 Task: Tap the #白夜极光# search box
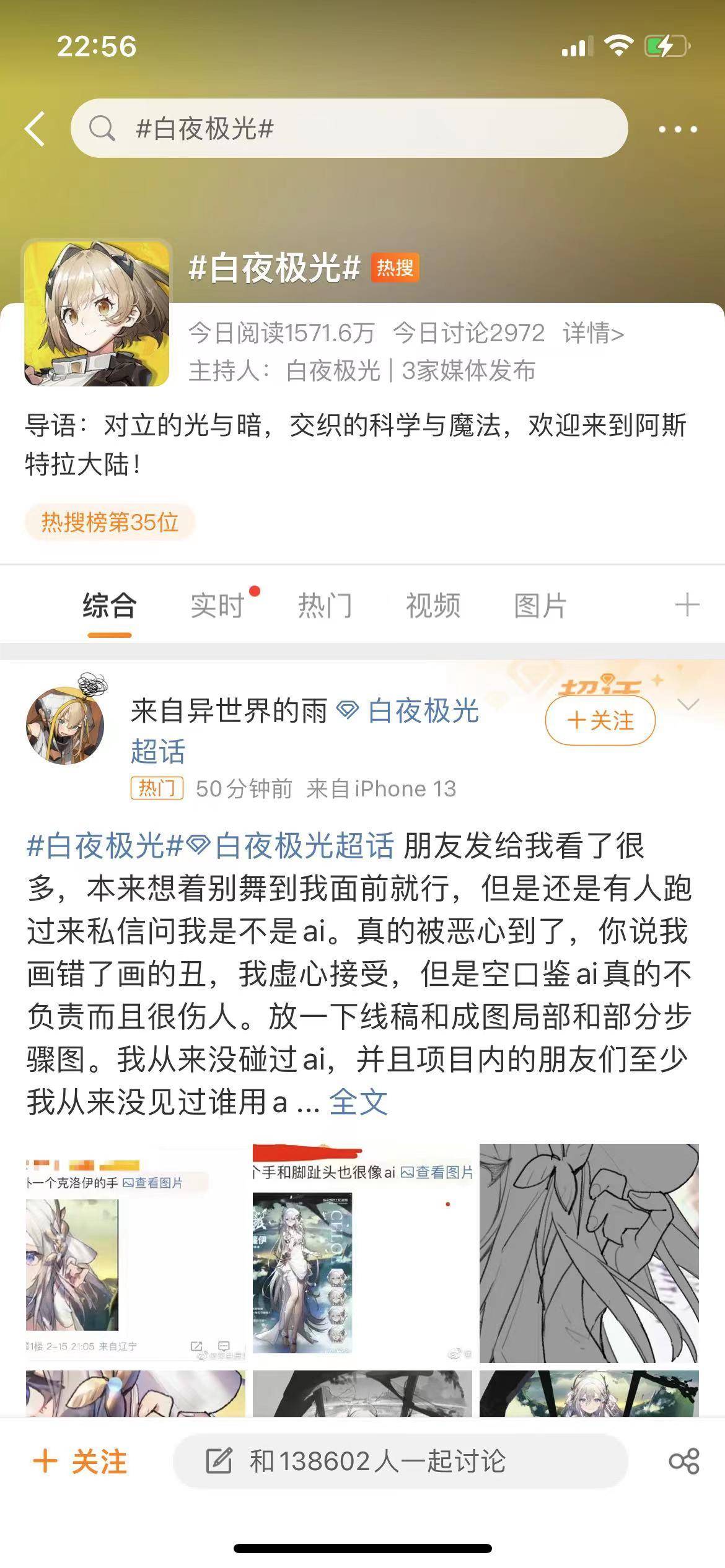tap(349, 128)
